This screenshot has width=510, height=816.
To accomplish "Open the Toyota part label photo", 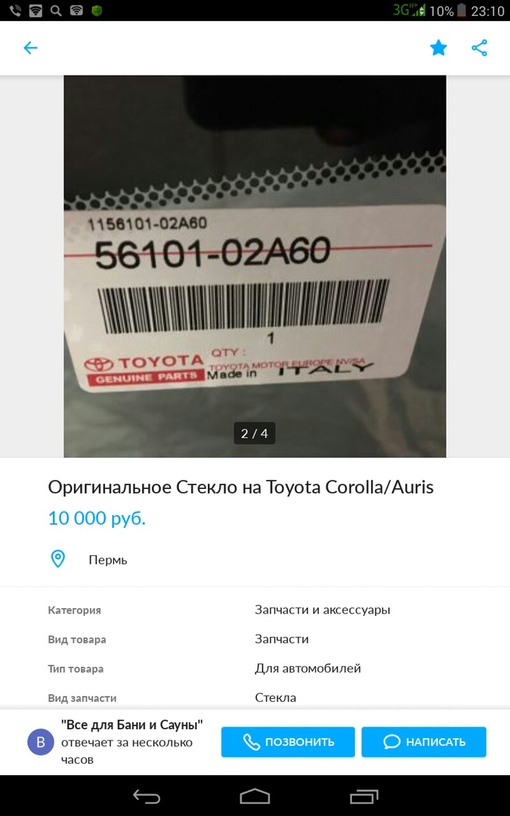I will point(254,266).
